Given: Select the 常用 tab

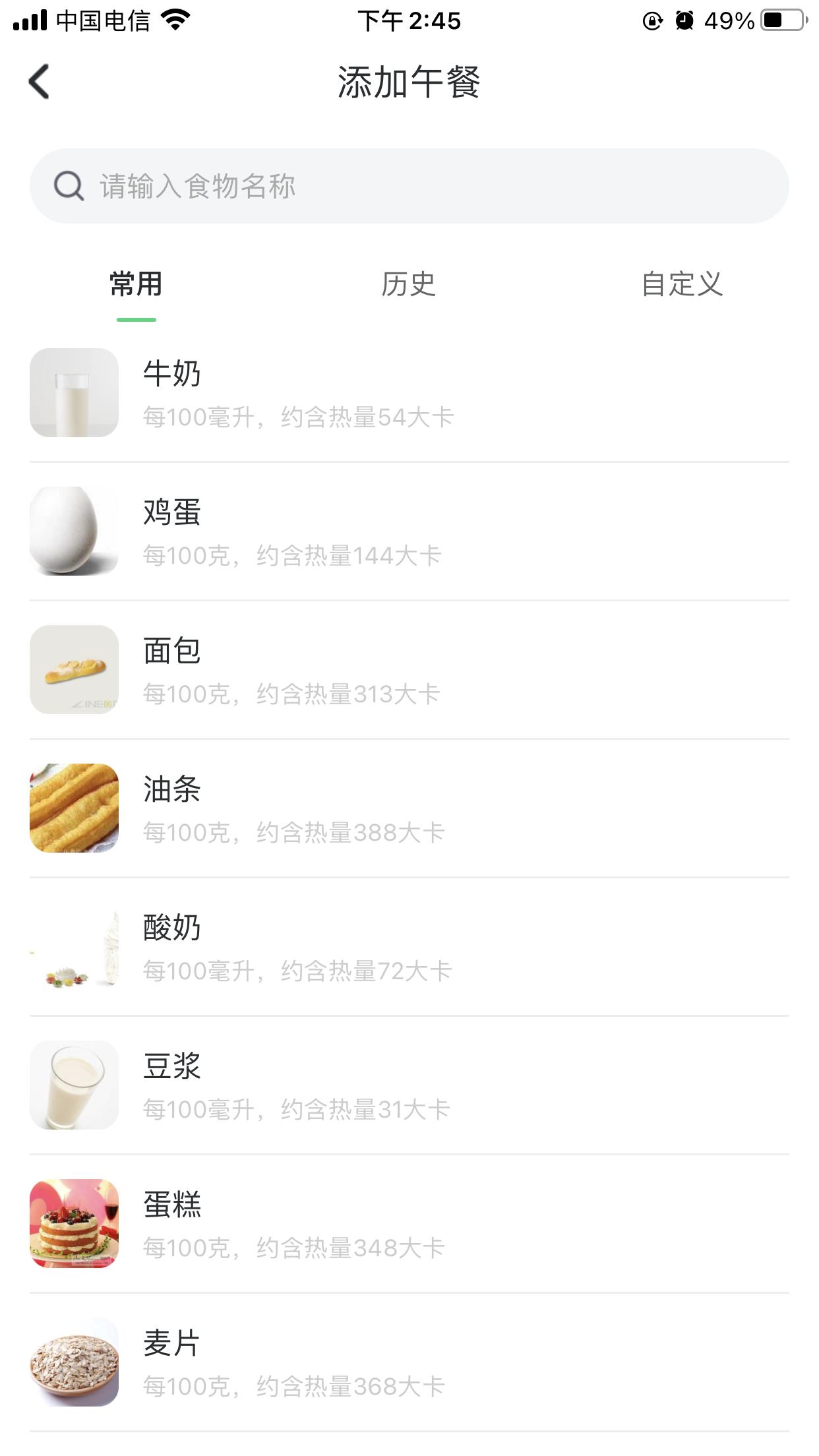Looking at the screenshot, I should tap(136, 284).
